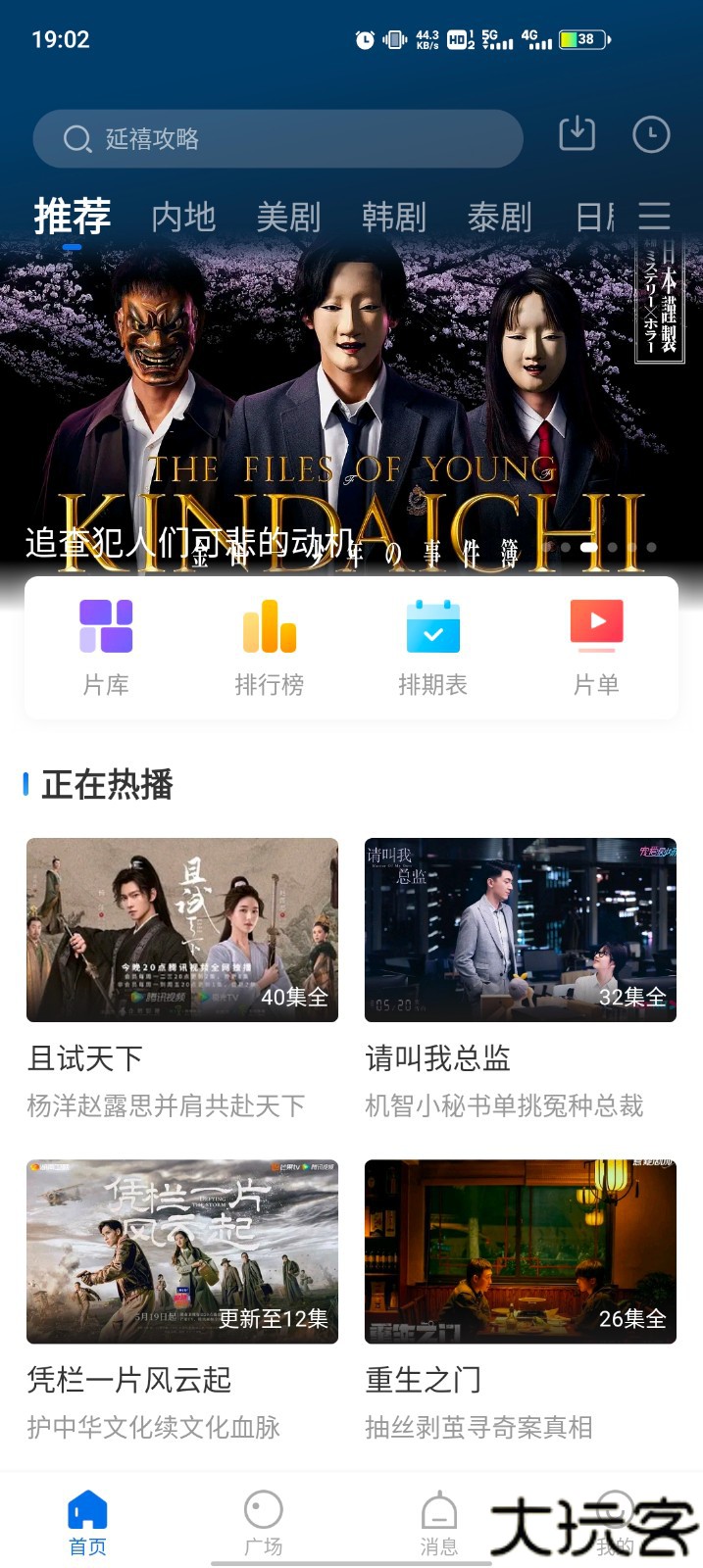The width and height of the screenshot is (703, 1568).
Task: Open 排行榜 rankings
Action: tap(270, 647)
